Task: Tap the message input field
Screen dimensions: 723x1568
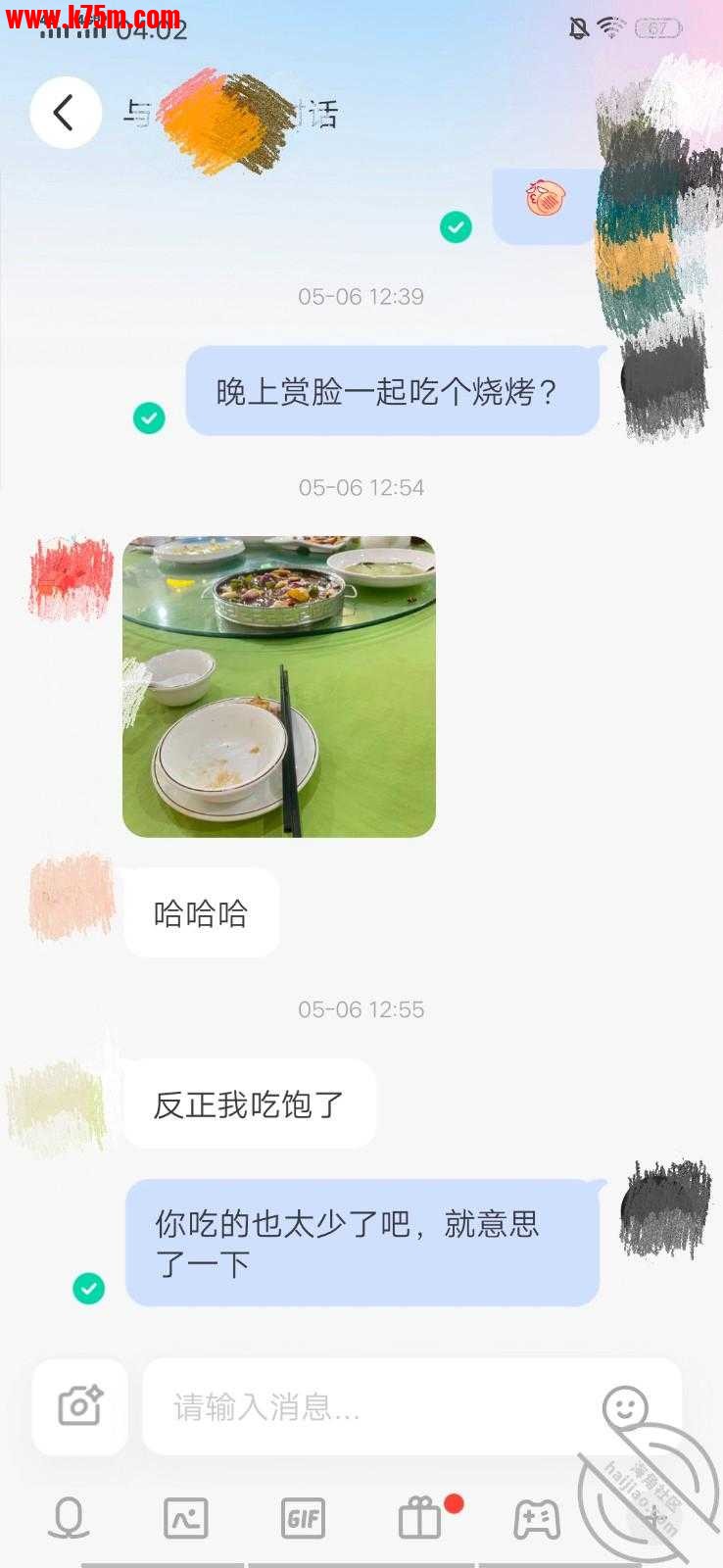Action: pyautogui.click(x=372, y=1407)
